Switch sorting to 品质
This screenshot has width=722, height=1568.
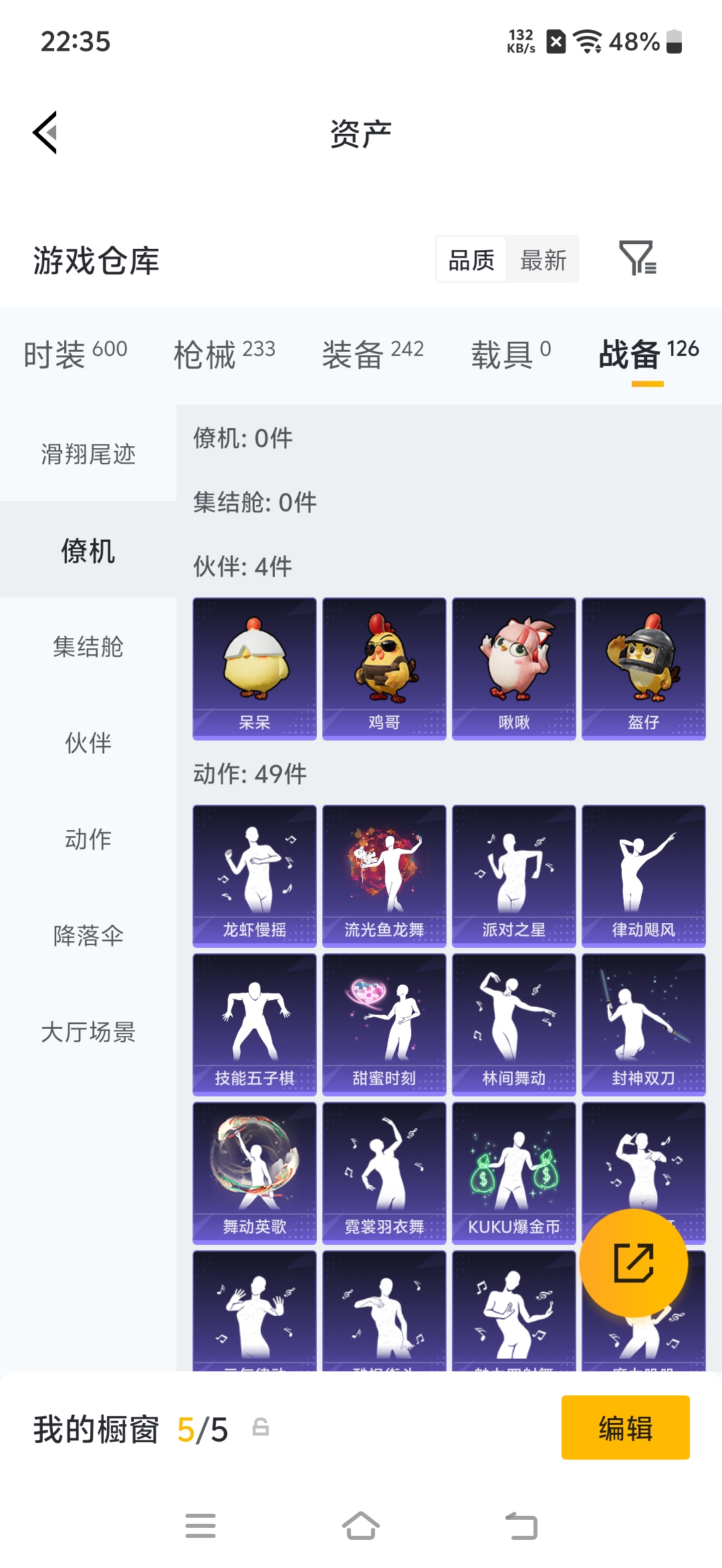tap(470, 260)
